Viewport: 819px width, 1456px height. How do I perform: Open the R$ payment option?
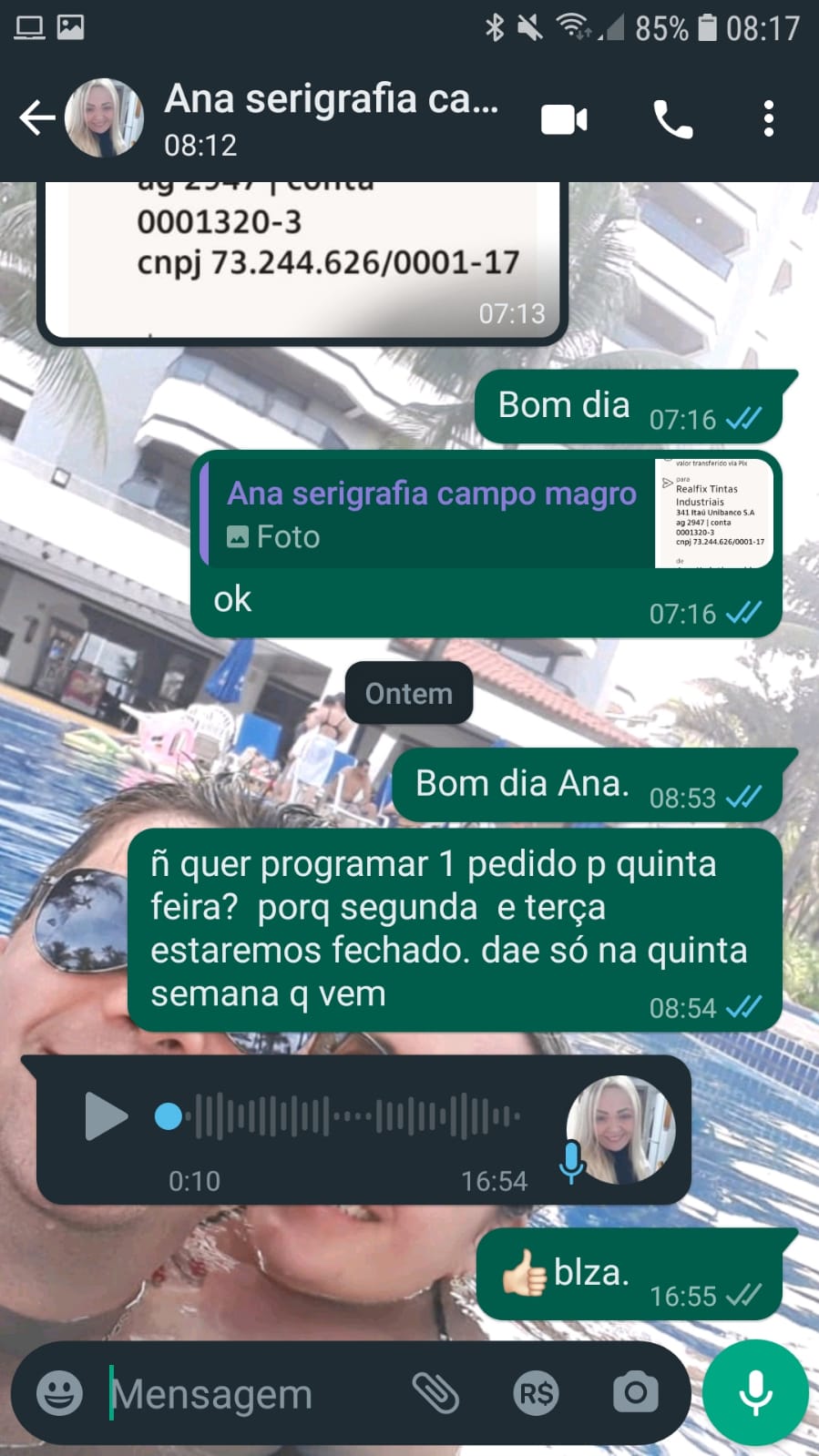coord(536,1393)
